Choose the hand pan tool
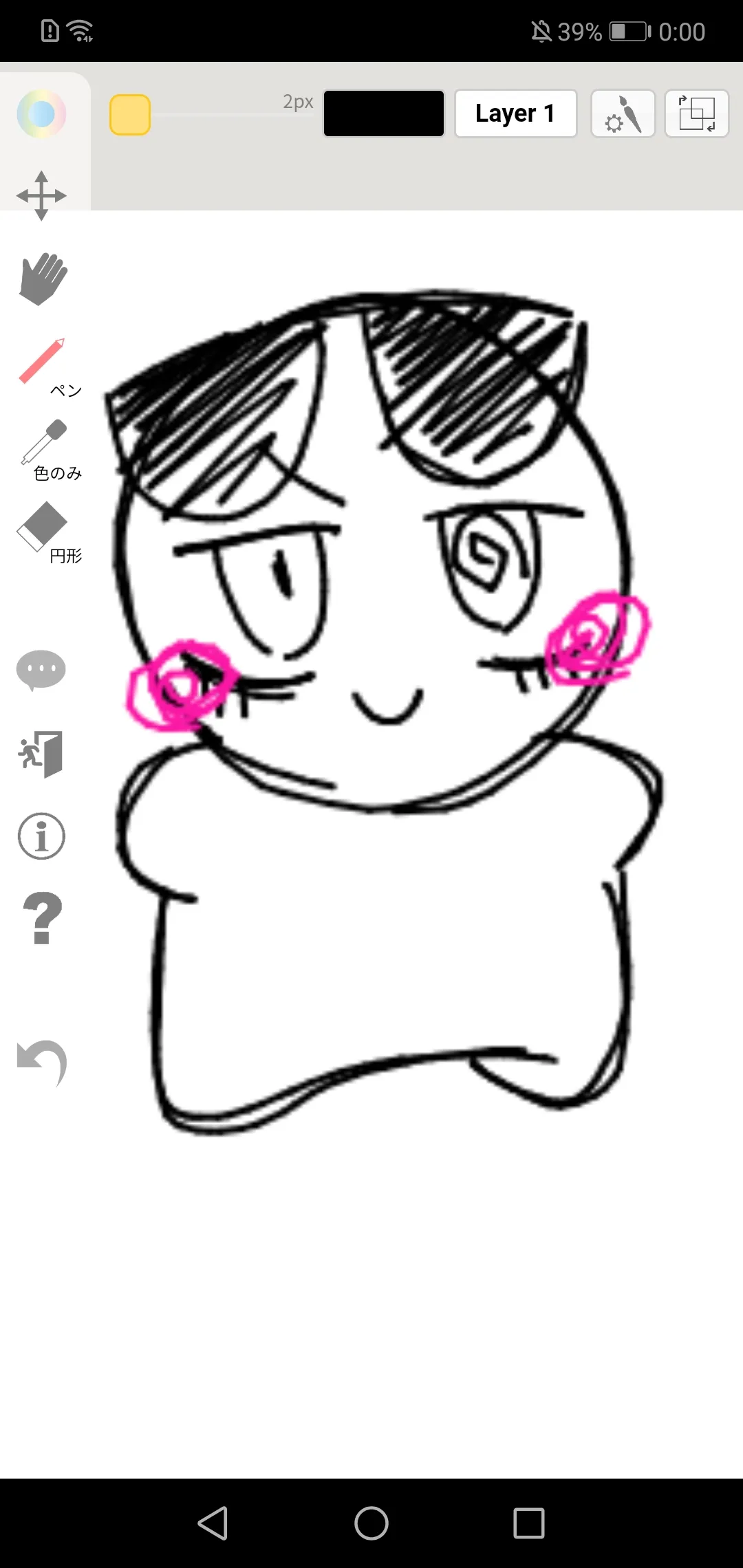The image size is (743, 1568). [x=42, y=279]
